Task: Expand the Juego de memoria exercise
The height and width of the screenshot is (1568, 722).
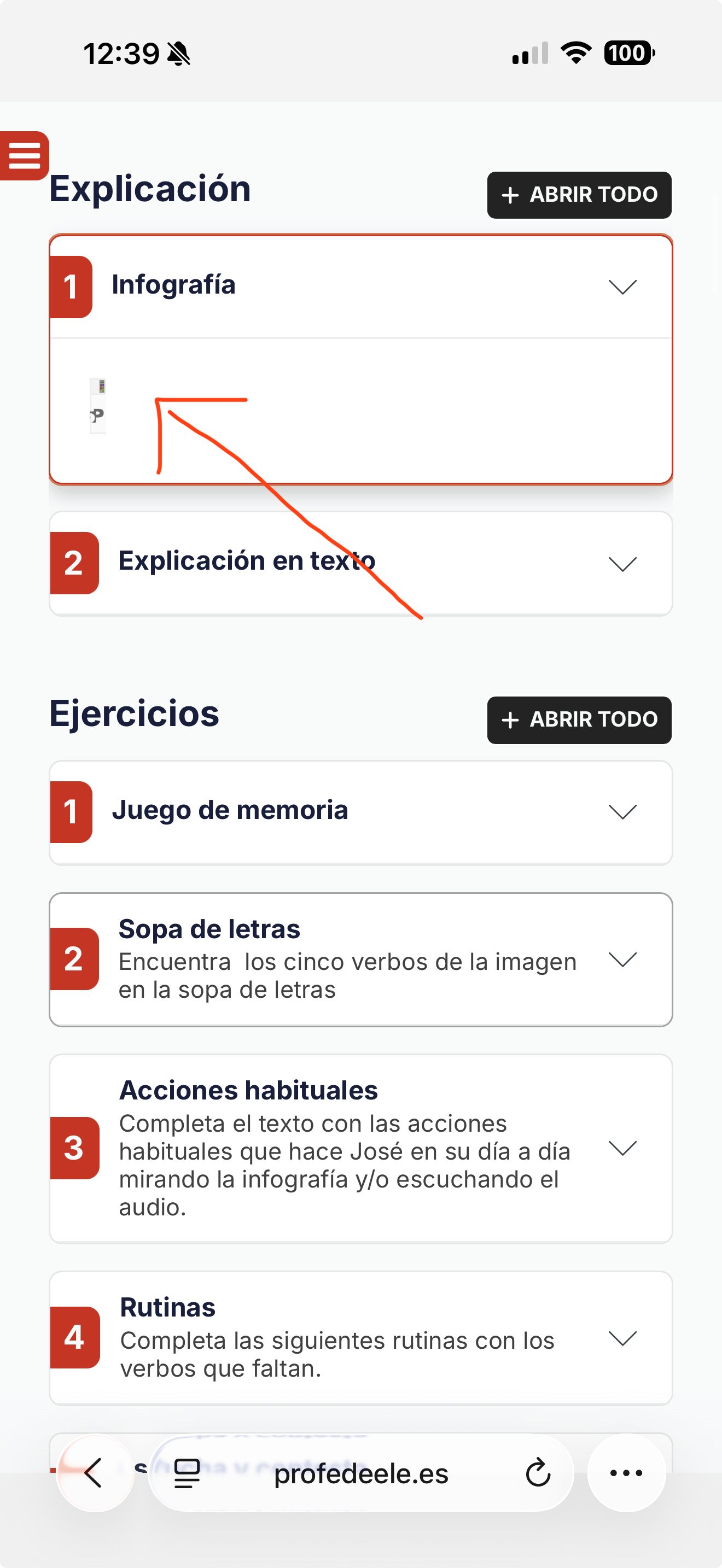Action: 621,811
